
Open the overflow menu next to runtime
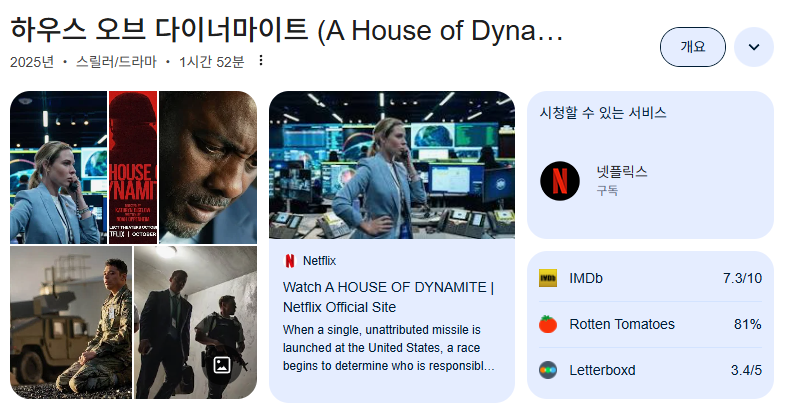pos(261,61)
